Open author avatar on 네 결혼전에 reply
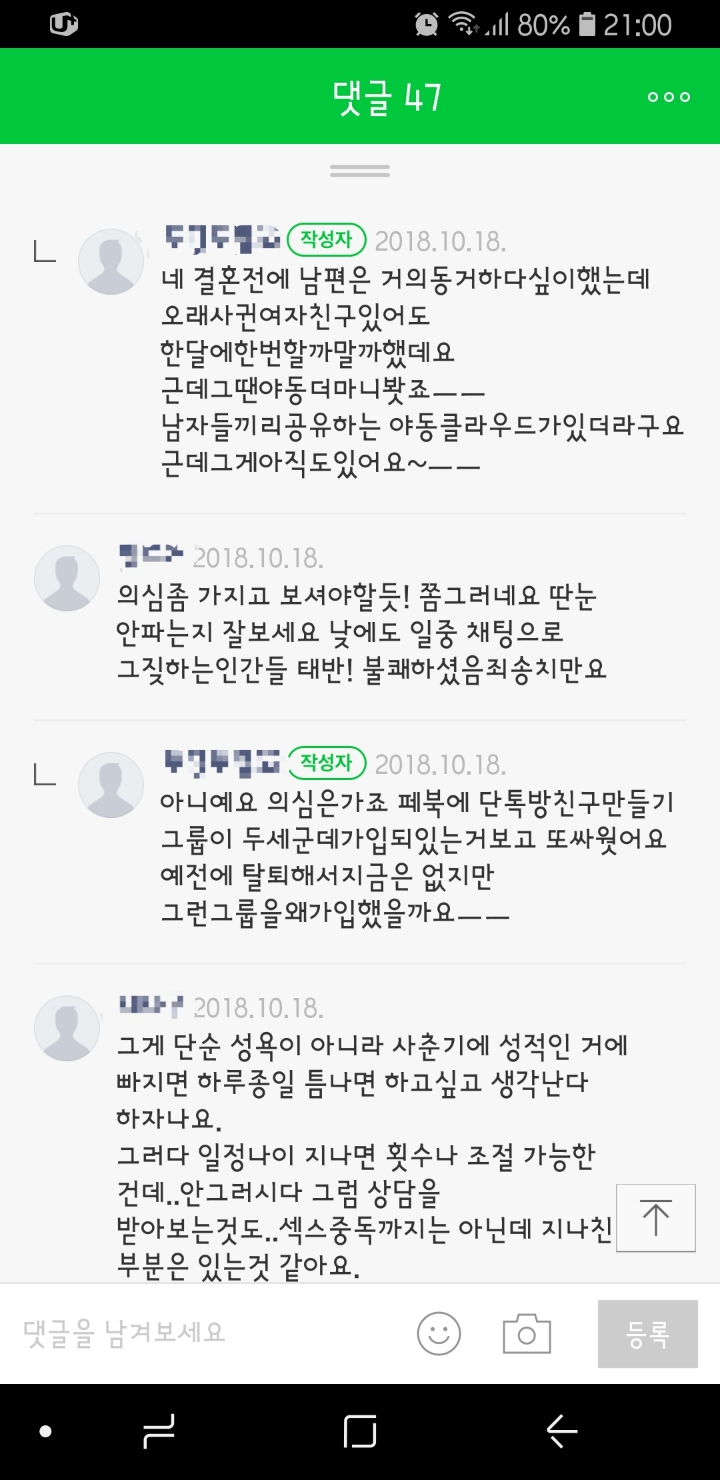 (x=111, y=261)
